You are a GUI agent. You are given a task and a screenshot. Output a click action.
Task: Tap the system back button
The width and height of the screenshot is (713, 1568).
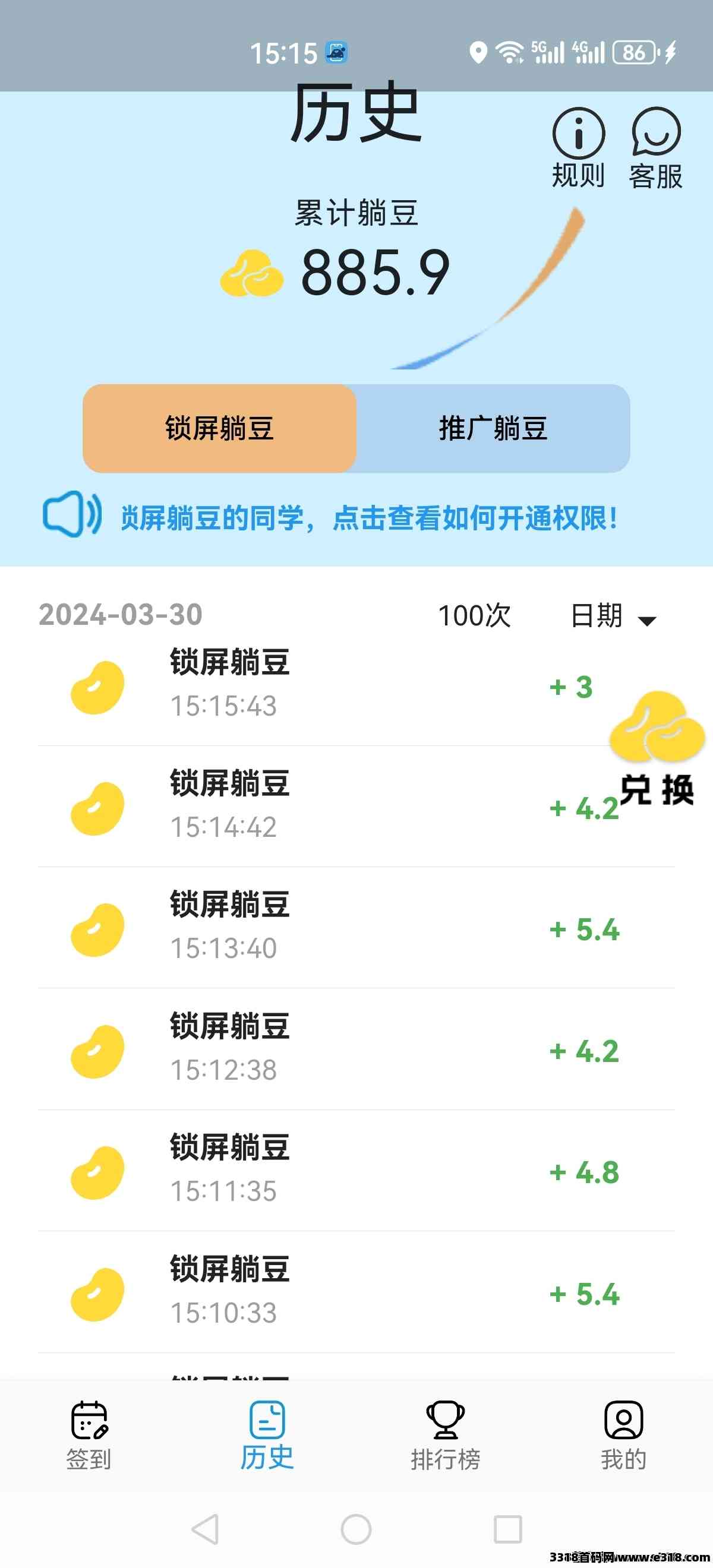pos(205,1528)
